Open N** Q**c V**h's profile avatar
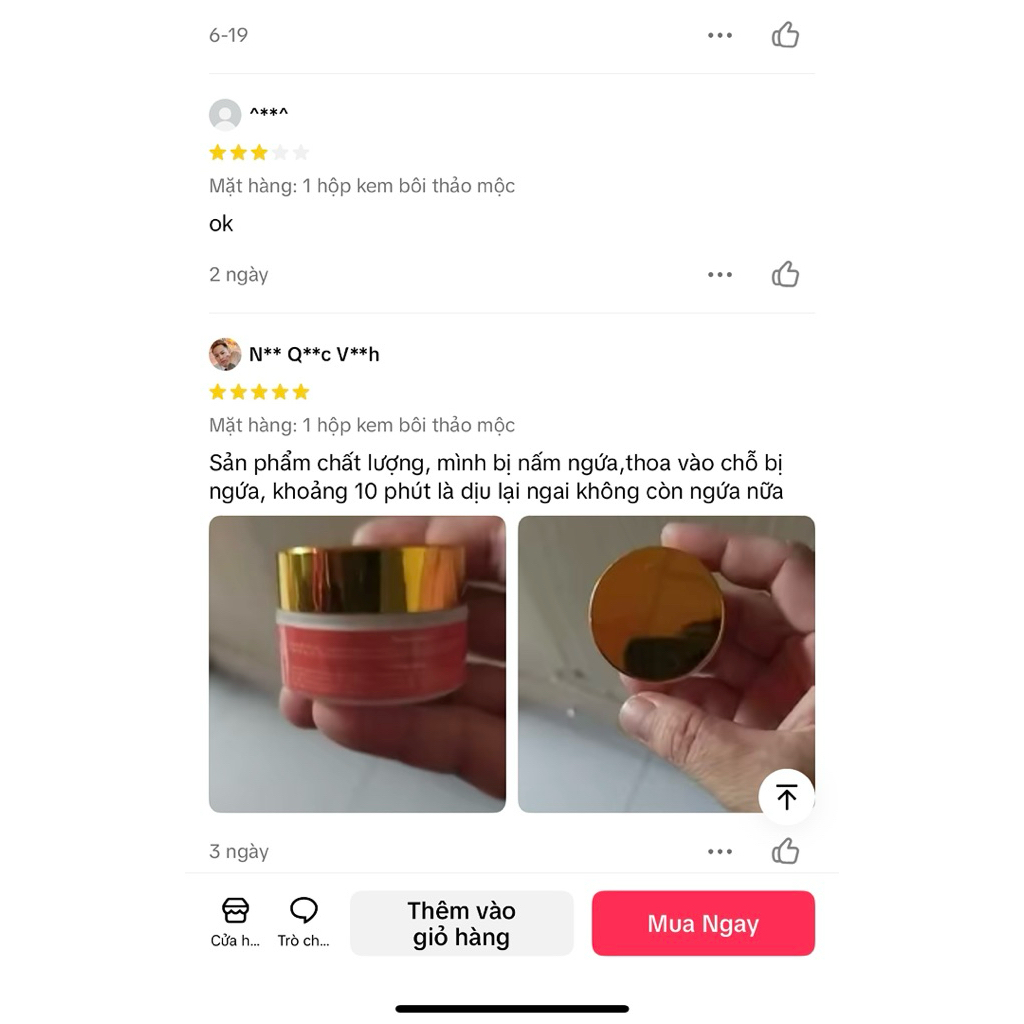The height and width of the screenshot is (1024, 1024). point(225,354)
